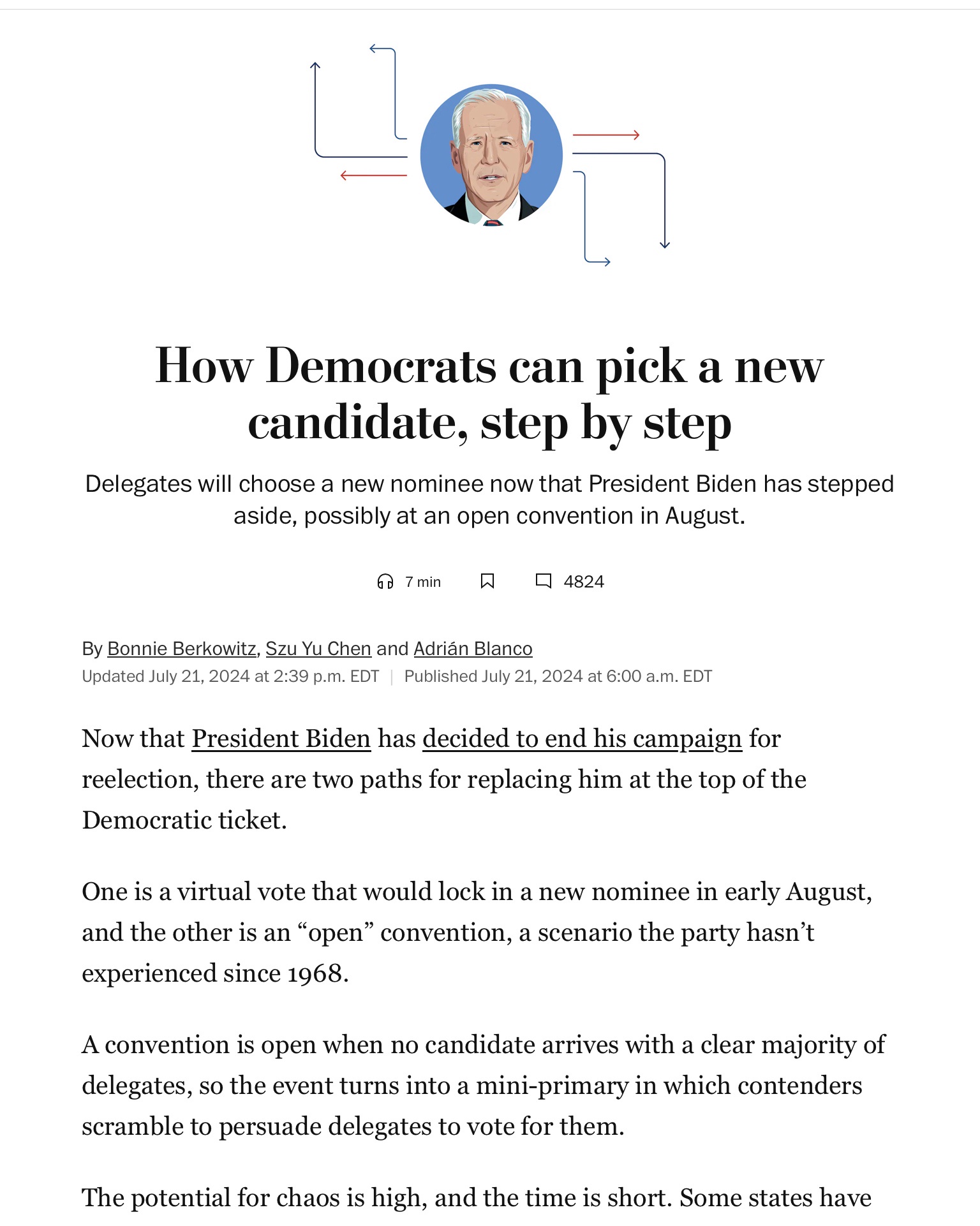Listen to the 7 min audio version
The width and height of the screenshot is (980, 1226).
tap(409, 581)
